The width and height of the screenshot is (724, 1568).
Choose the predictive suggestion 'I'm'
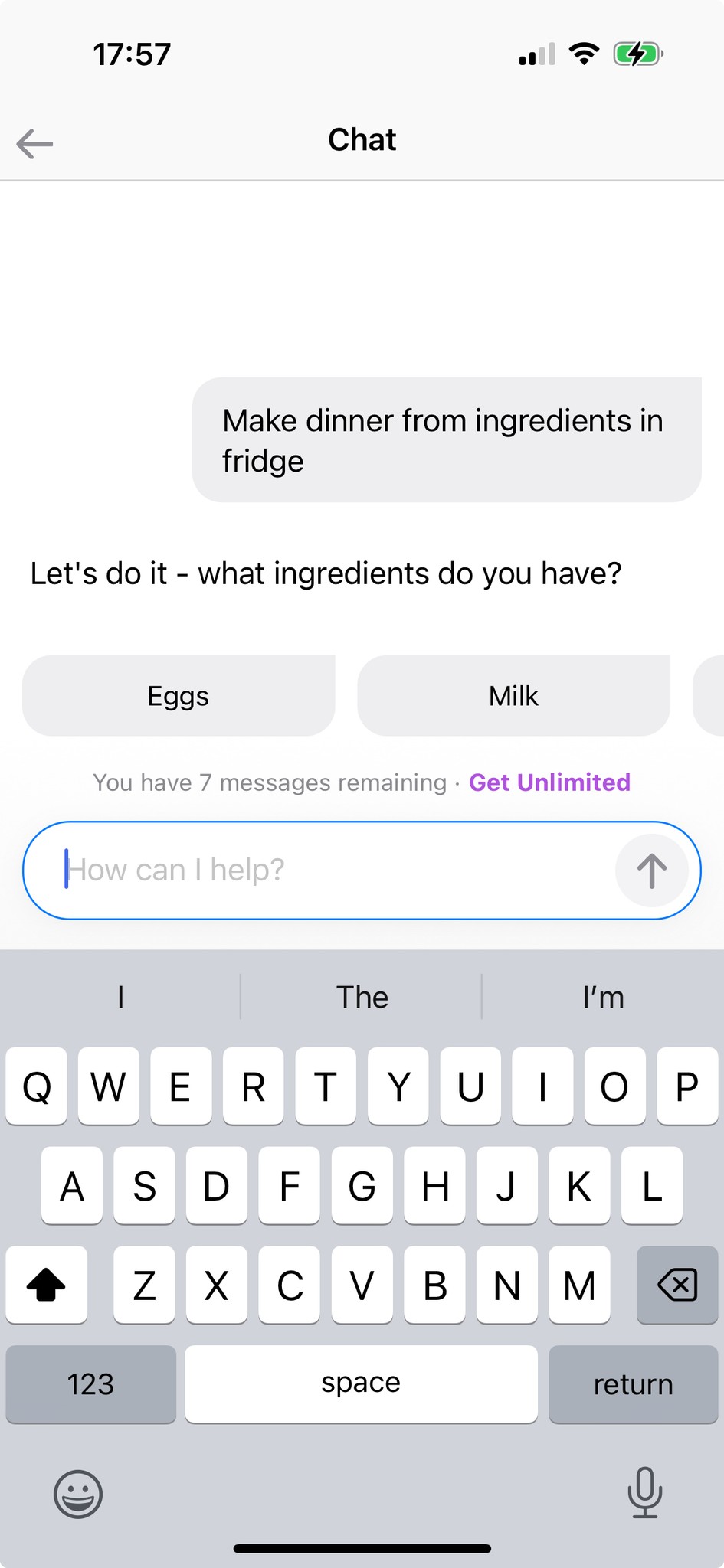[x=603, y=997]
